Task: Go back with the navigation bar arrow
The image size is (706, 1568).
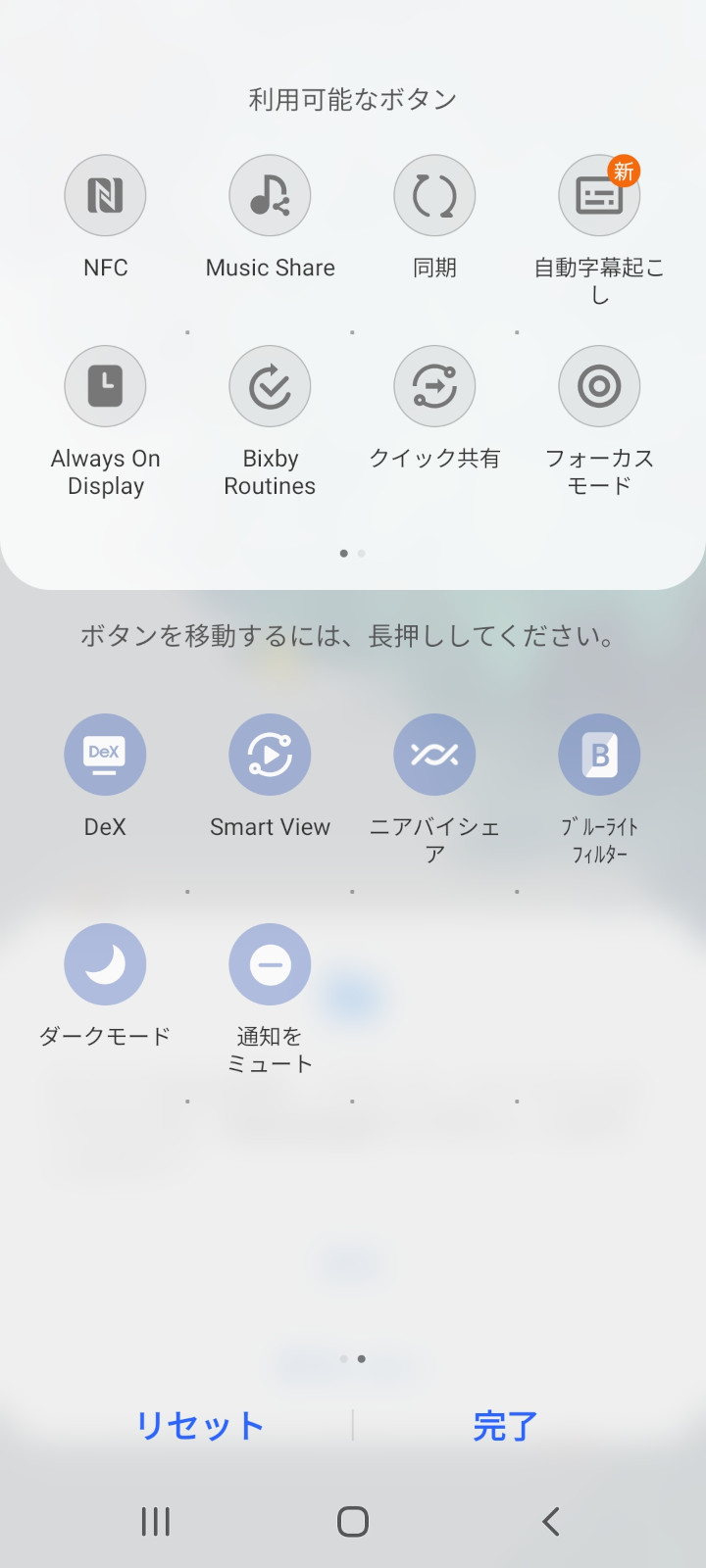Action: 550,1521
